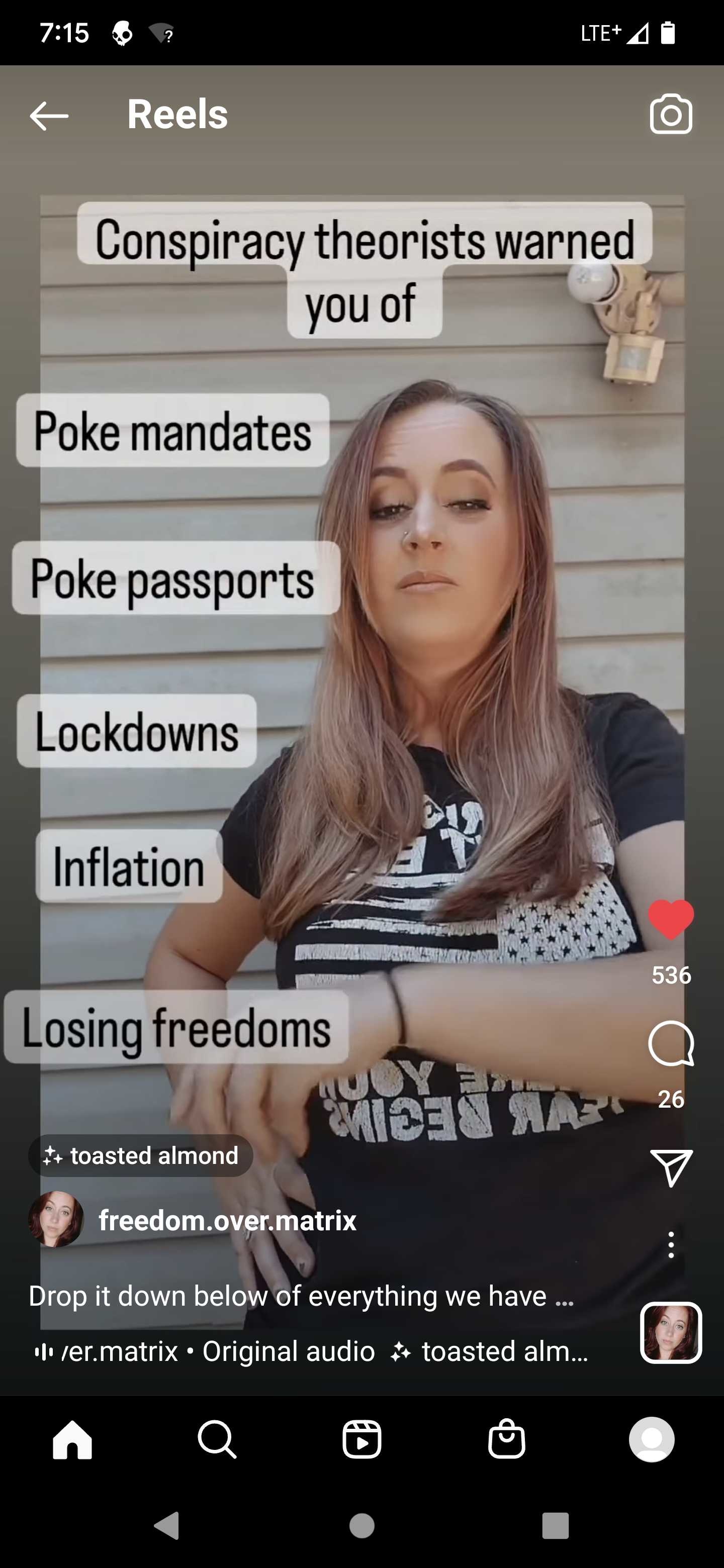Expand the caption starting 'Drop it down below'
The image size is (724, 1568).
coord(301,1295)
